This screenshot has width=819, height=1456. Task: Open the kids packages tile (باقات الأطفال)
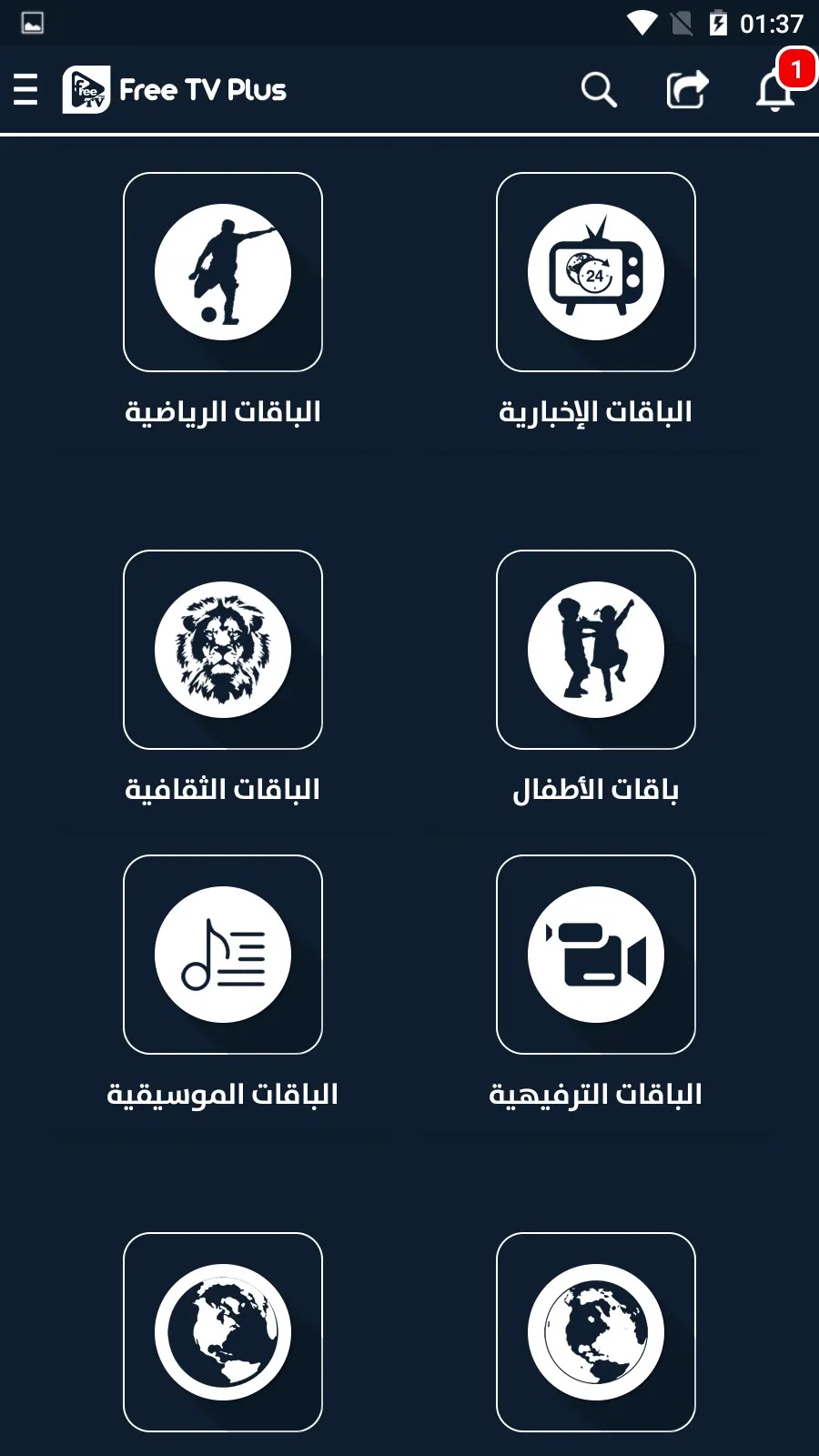596,650
